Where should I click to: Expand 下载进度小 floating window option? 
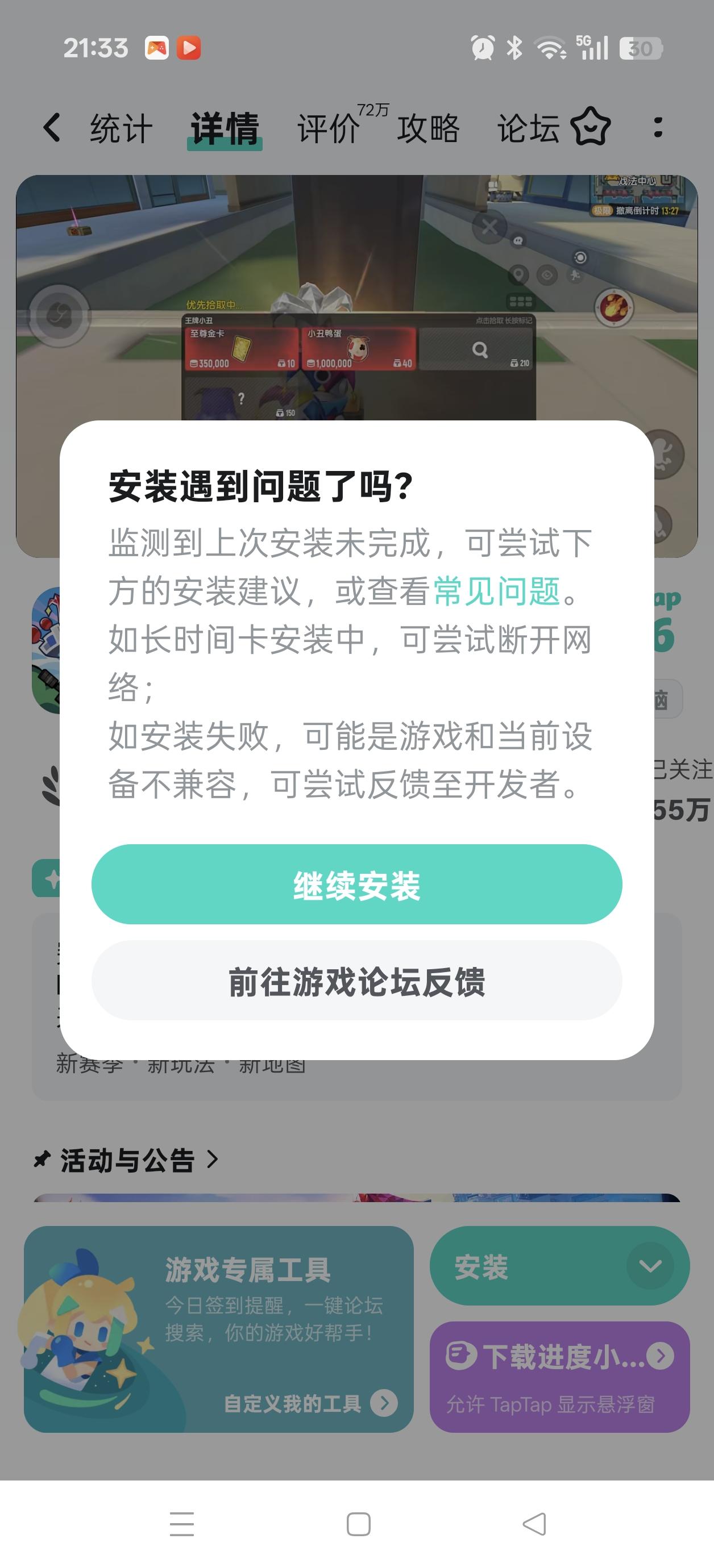(661, 1356)
